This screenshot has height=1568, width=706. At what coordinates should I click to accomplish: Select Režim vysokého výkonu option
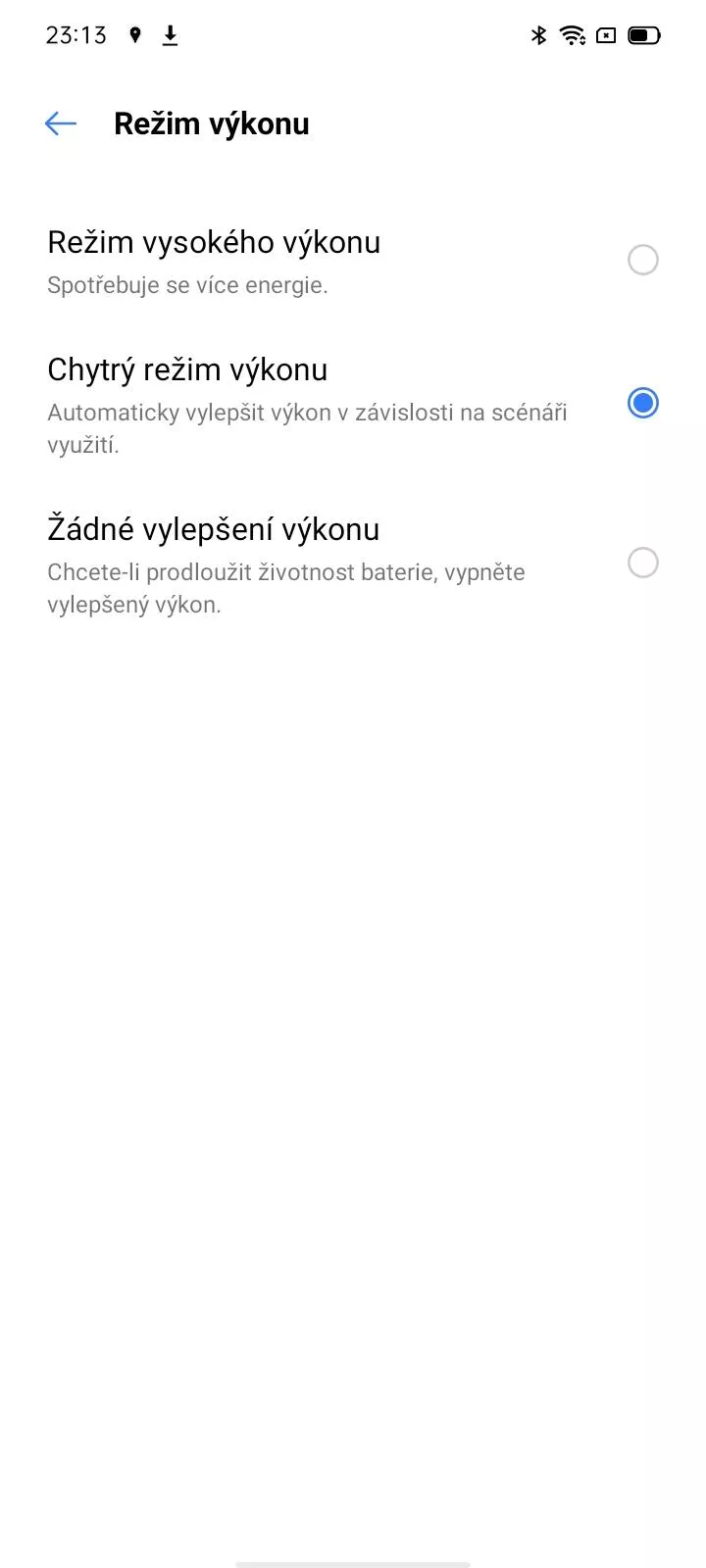[x=353, y=261]
